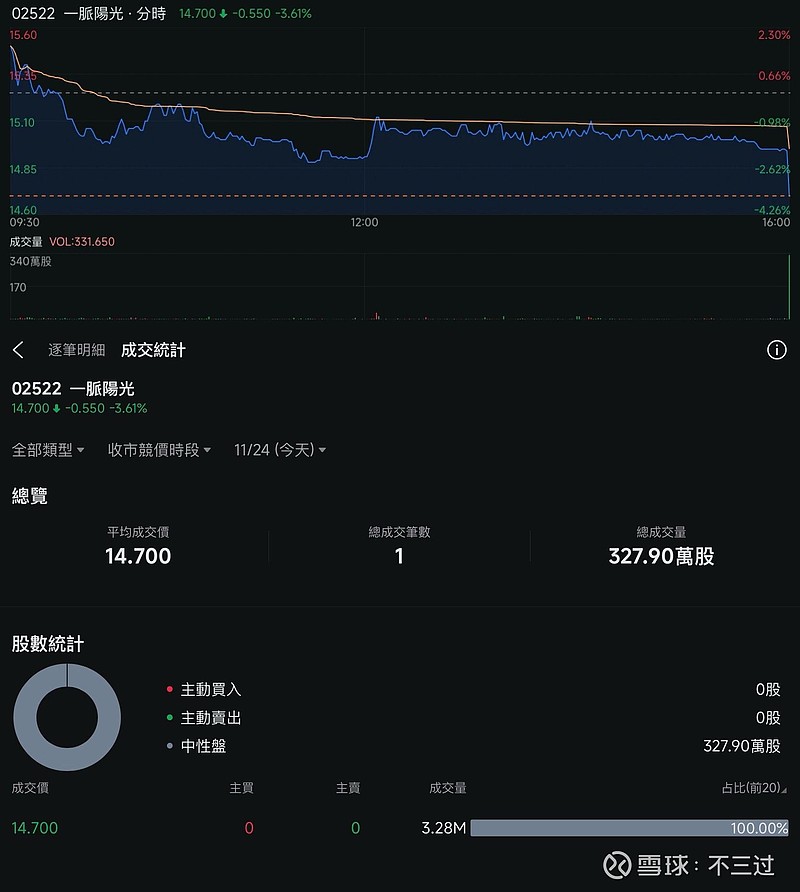Select the 逐筆明細 tab
This screenshot has height=892, width=800.
click(x=77, y=350)
